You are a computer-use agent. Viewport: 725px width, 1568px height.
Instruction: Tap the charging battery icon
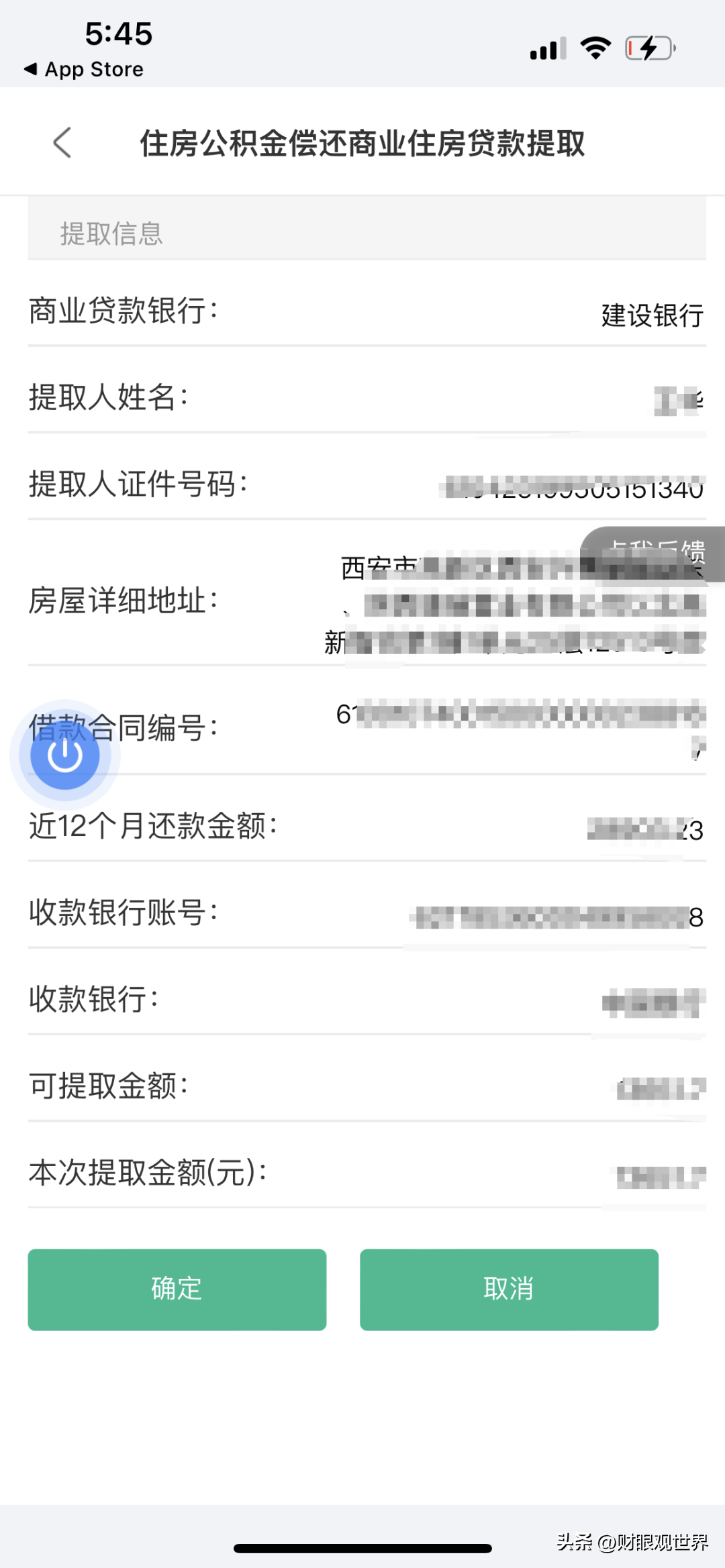coord(650,47)
